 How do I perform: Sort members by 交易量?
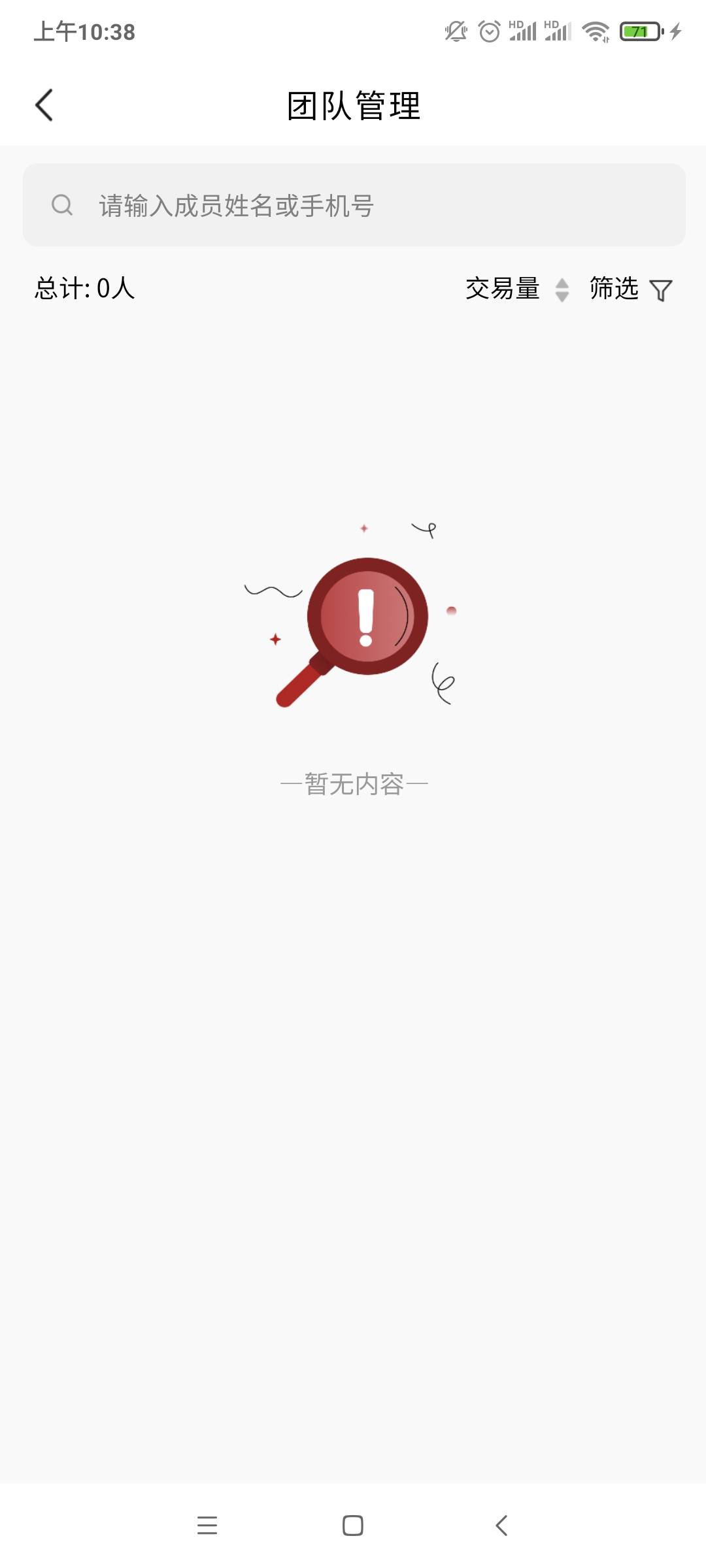[x=516, y=289]
